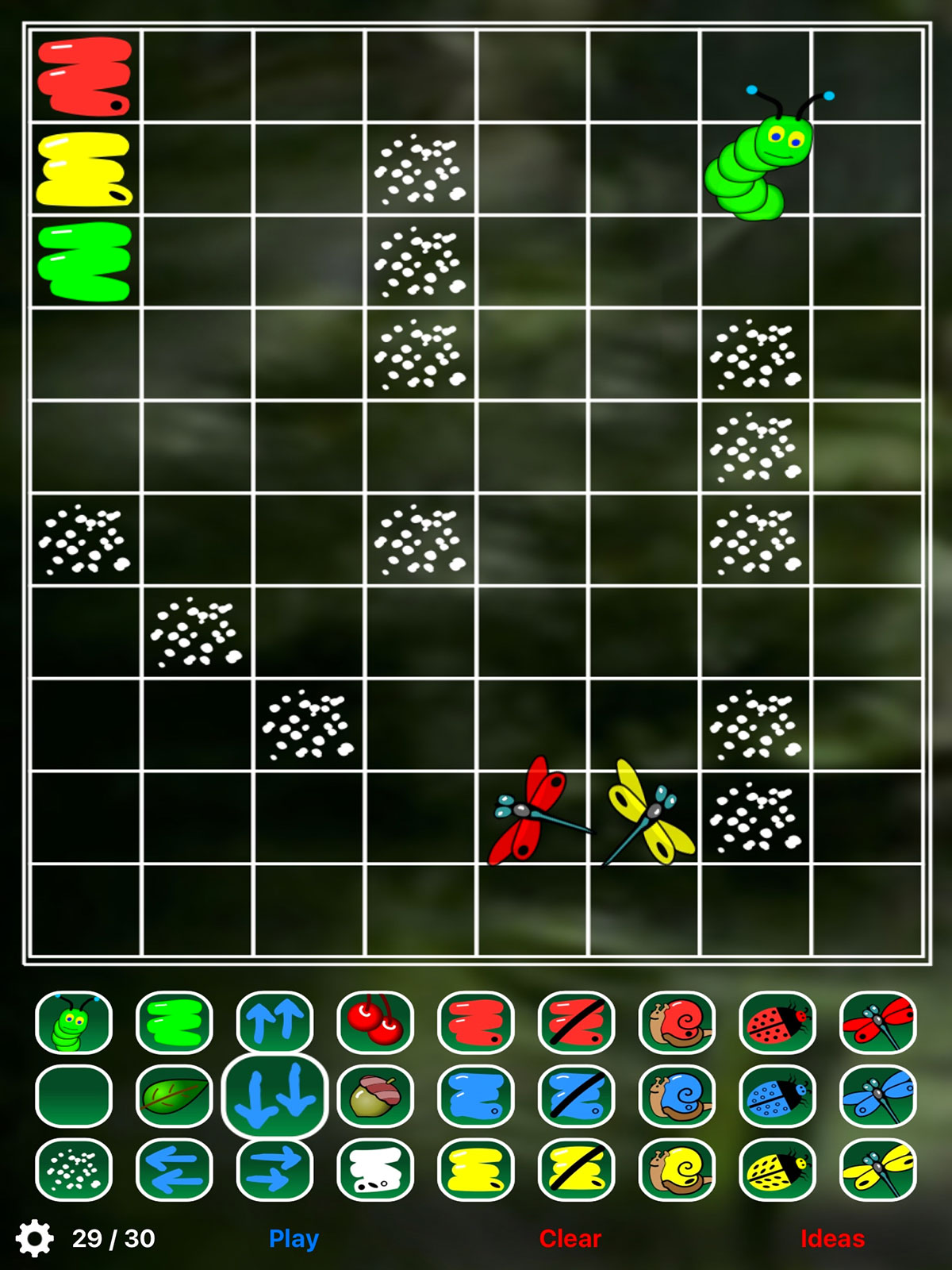The height and width of the screenshot is (1270, 952).
Task: Choose the green leaf tool
Action: click(175, 1097)
